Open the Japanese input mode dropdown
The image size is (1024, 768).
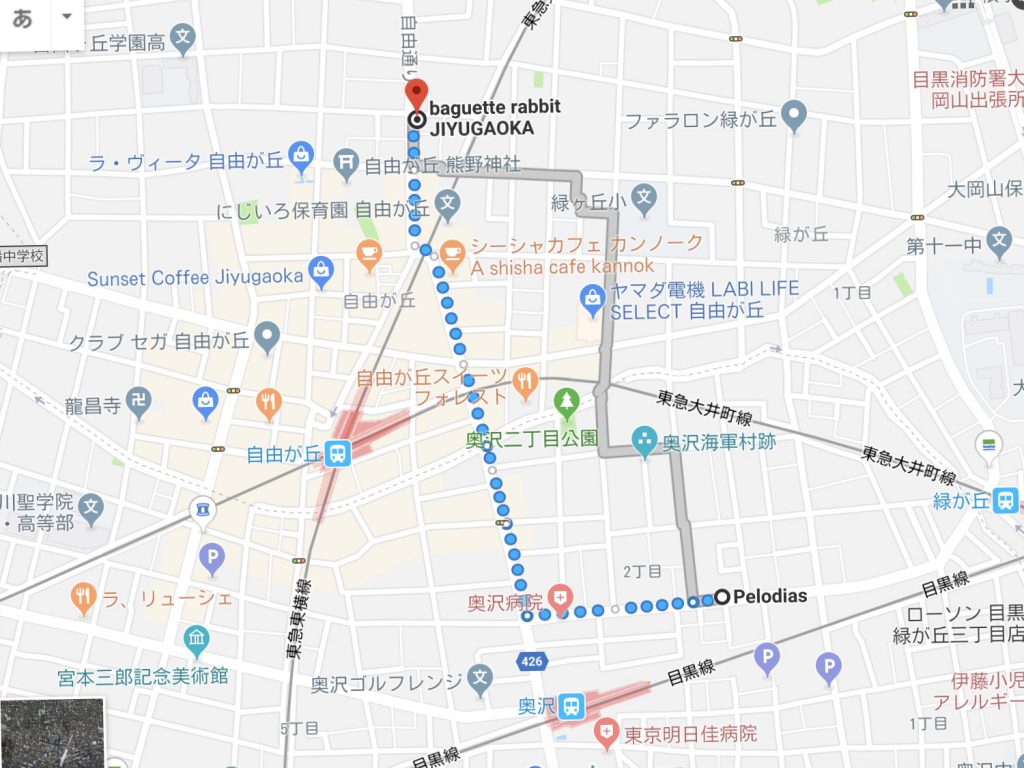tap(67, 17)
